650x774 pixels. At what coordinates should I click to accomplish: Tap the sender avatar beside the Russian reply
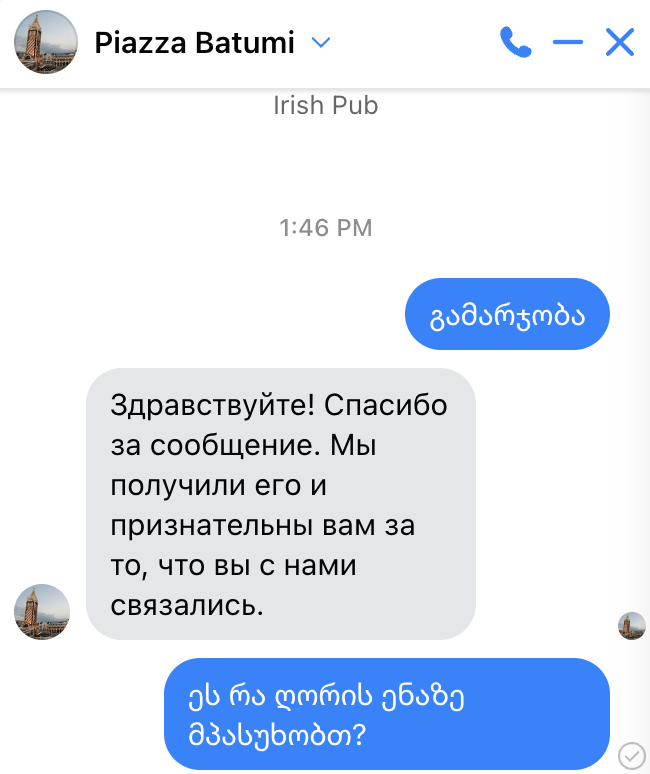[42, 611]
